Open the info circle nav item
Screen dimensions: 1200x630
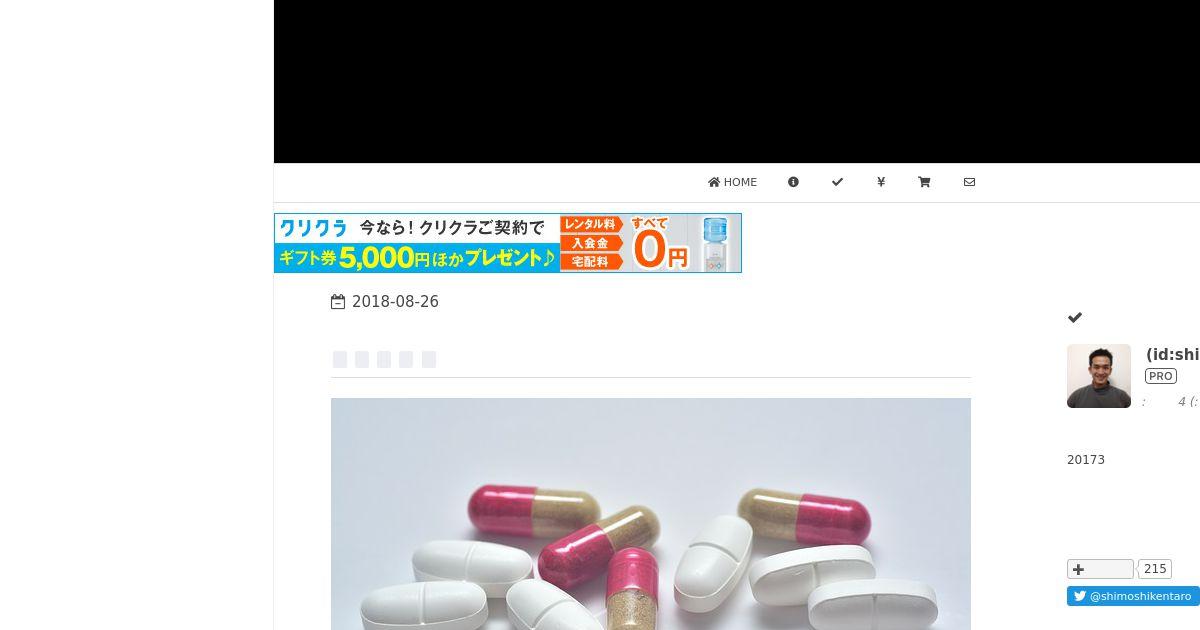tap(793, 182)
